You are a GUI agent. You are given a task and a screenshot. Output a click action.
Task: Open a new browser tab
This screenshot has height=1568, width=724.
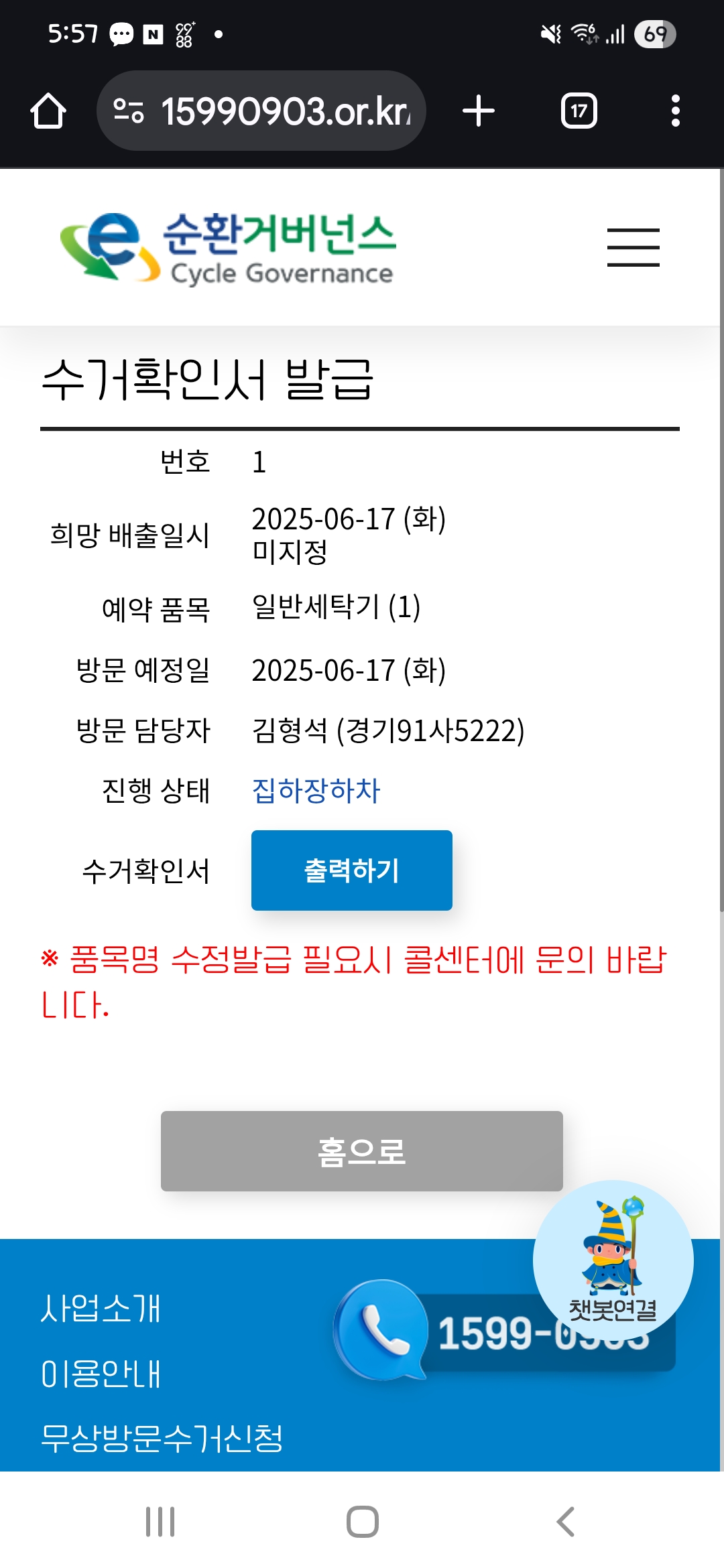479,111
